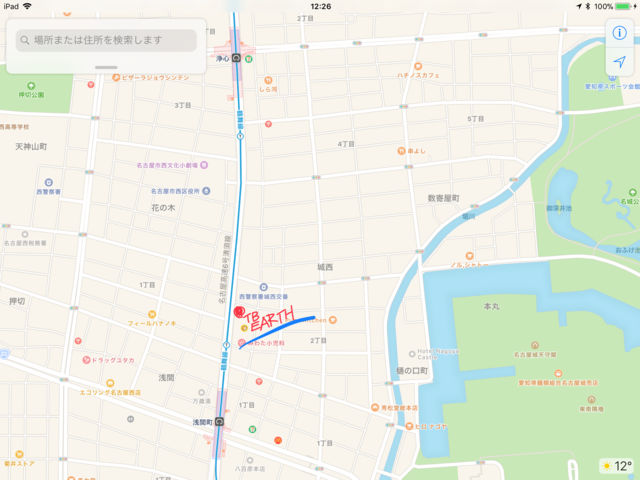This screenshot has height=480, width=640.
Task: Open the map settings info button
Action: point(619,33)
